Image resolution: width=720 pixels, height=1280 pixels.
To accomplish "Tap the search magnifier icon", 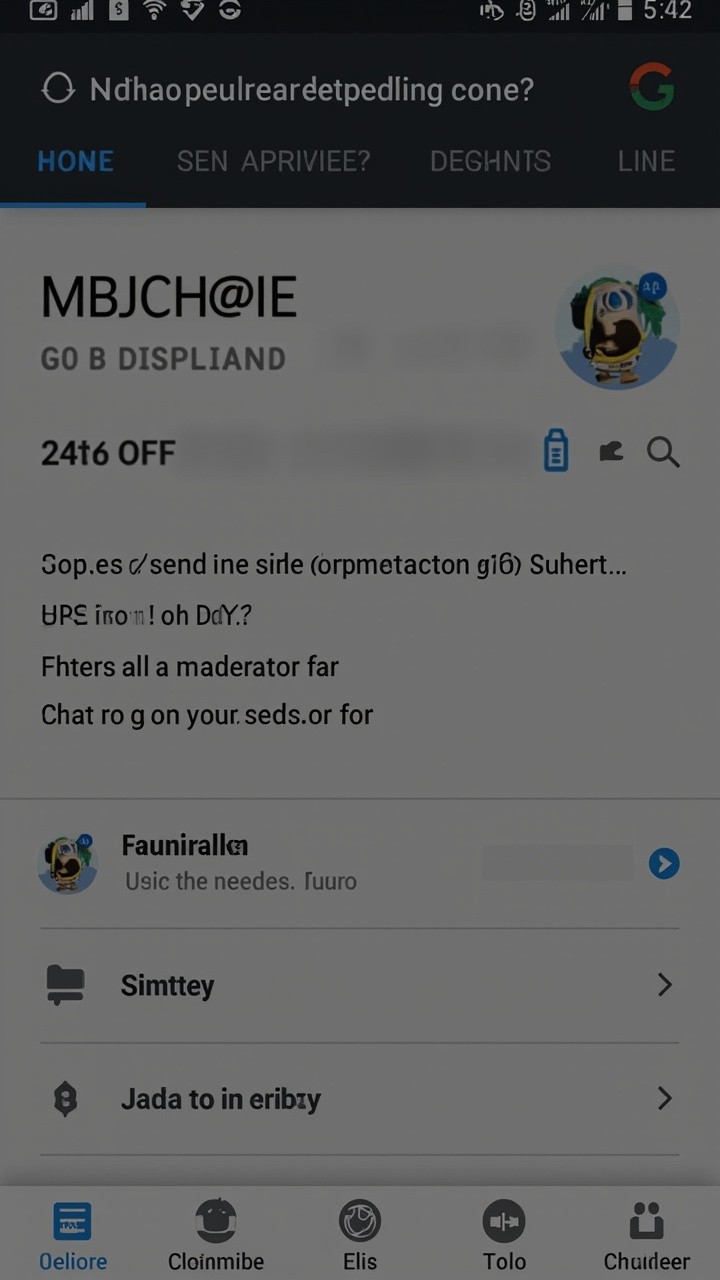I will (x=662, y=452).
